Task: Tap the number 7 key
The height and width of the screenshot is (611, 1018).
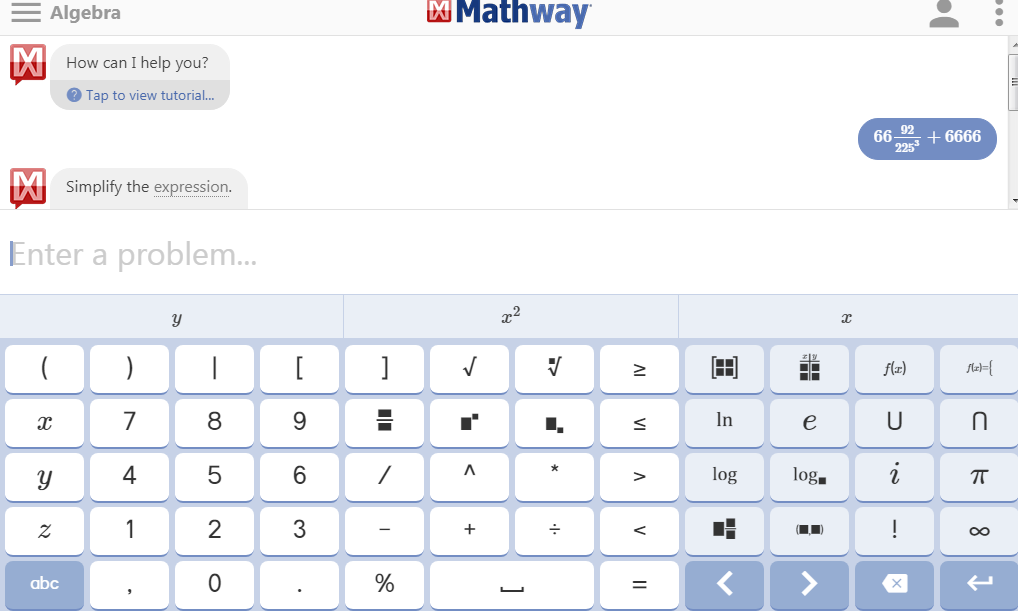Action: pyautogui.click(x=129, y=422)
